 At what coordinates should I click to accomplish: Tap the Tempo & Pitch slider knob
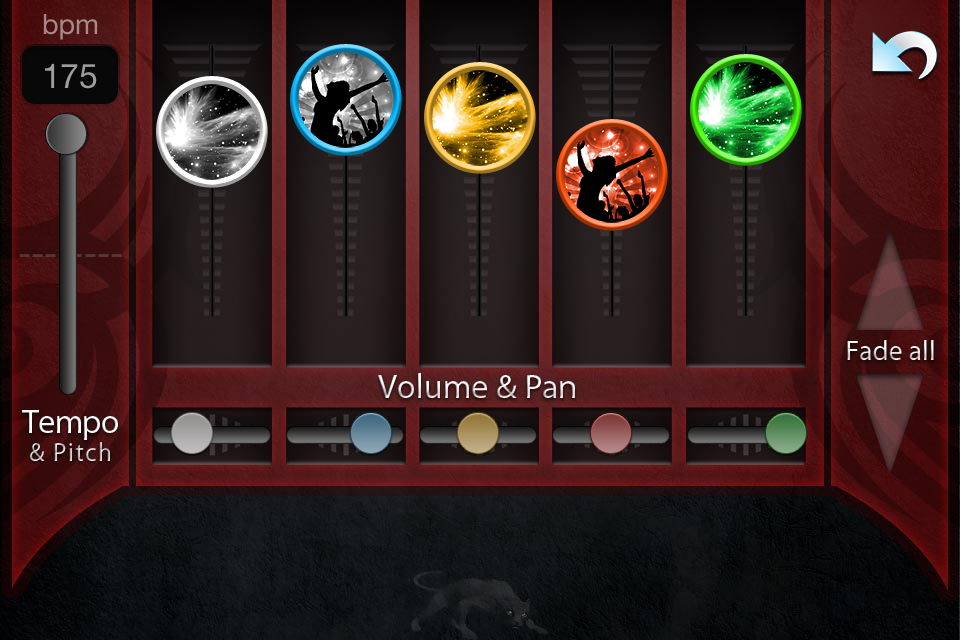tap(67, 134)
